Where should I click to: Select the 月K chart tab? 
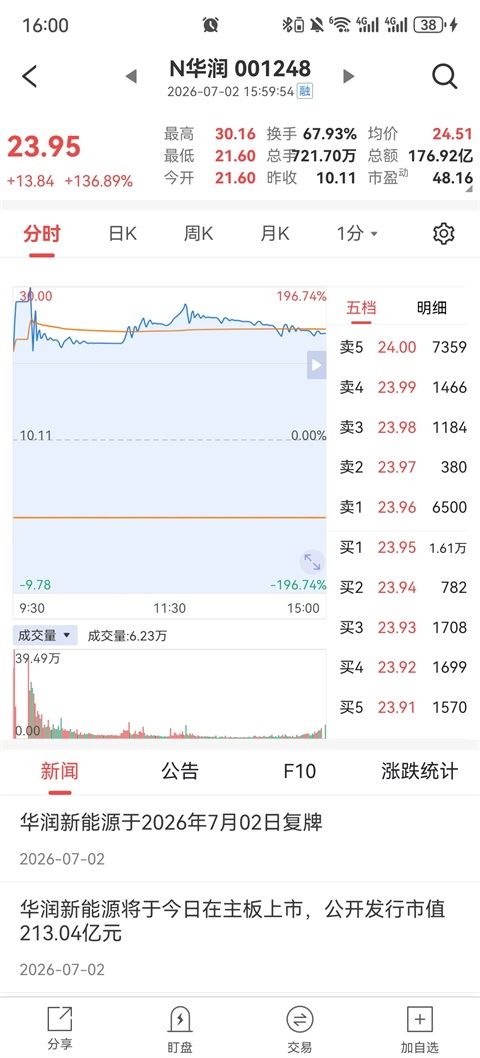(275, 234)
